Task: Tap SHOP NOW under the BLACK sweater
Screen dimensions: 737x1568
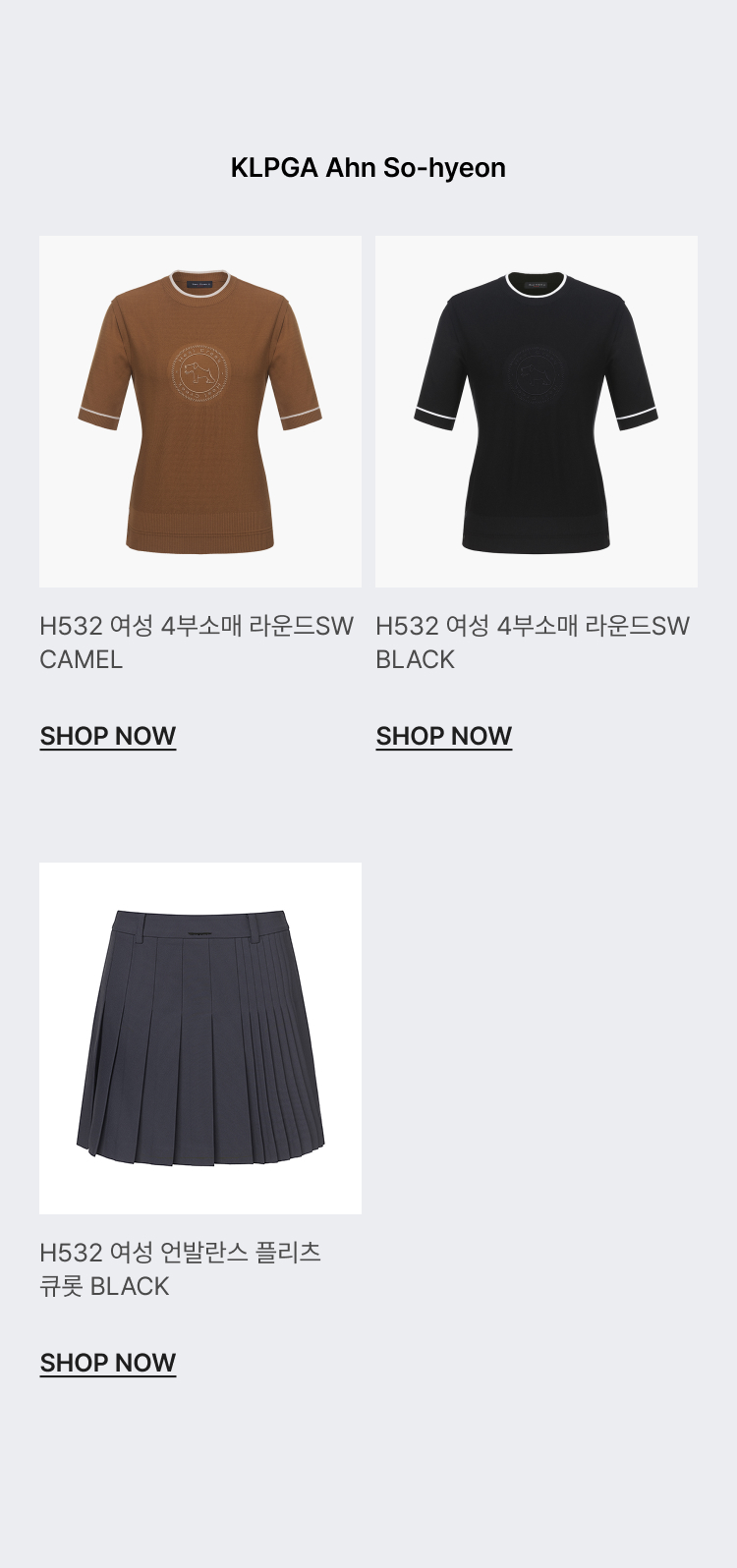Action: point(444,736)
